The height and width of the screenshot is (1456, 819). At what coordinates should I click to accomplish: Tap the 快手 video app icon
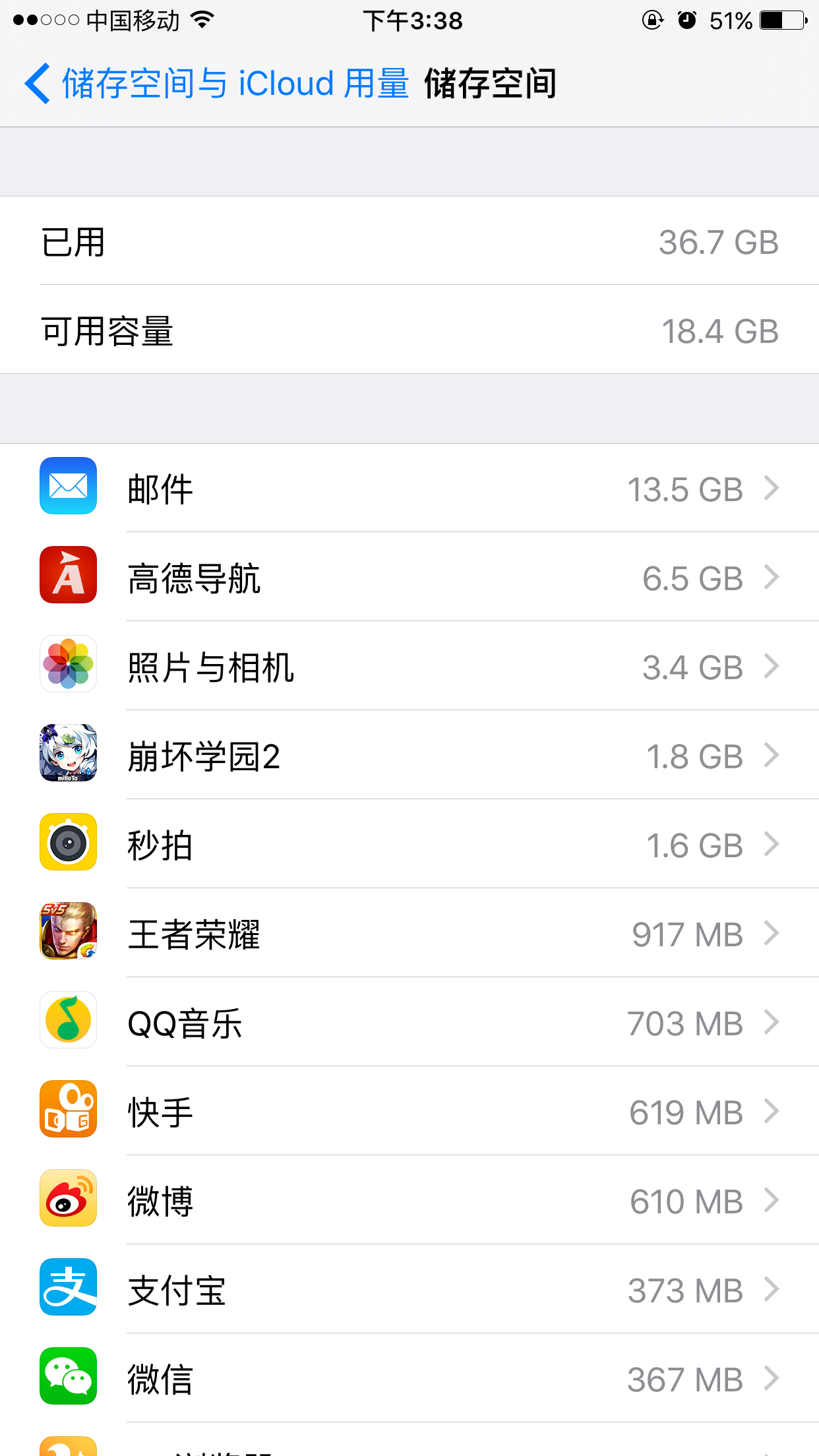(68, 1109)
